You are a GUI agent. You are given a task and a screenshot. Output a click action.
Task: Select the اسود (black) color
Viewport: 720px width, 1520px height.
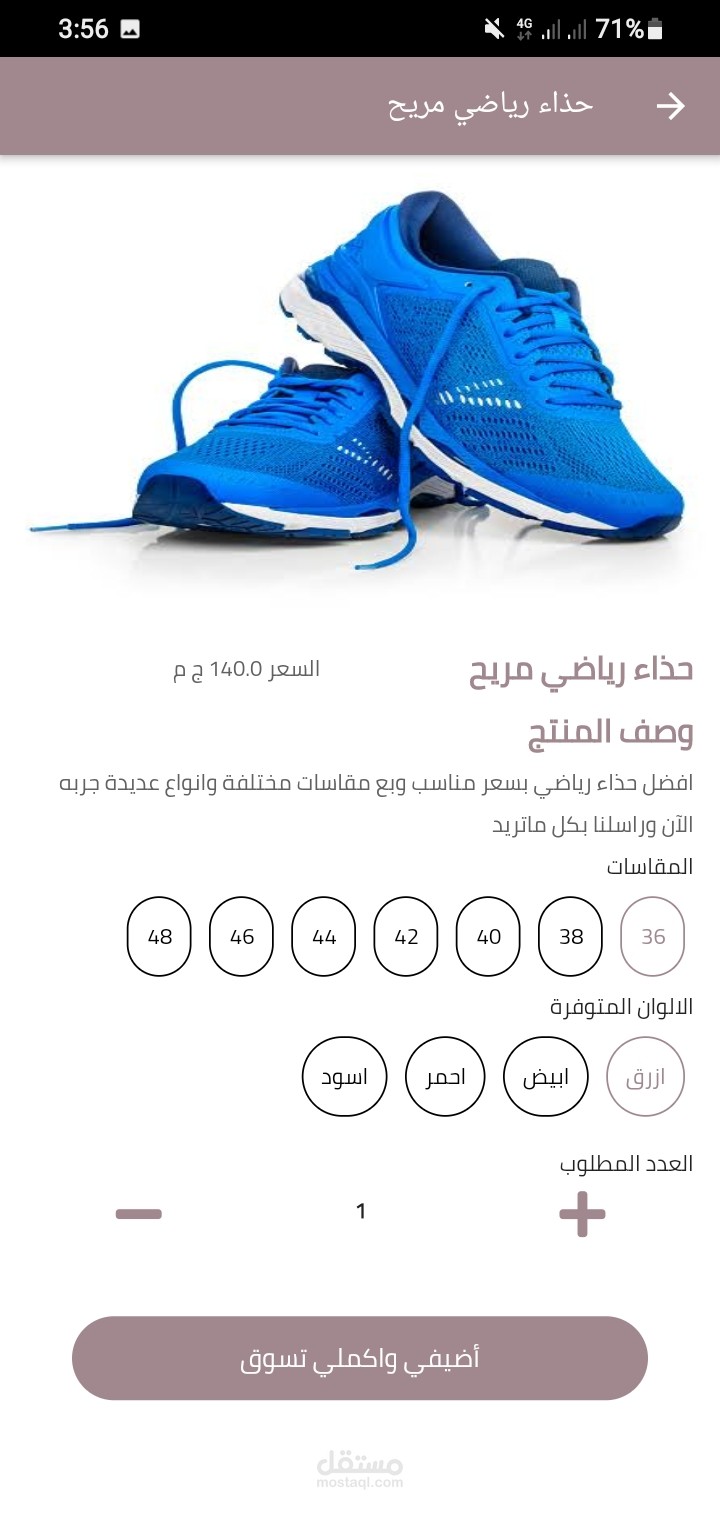pos(344,1077)
